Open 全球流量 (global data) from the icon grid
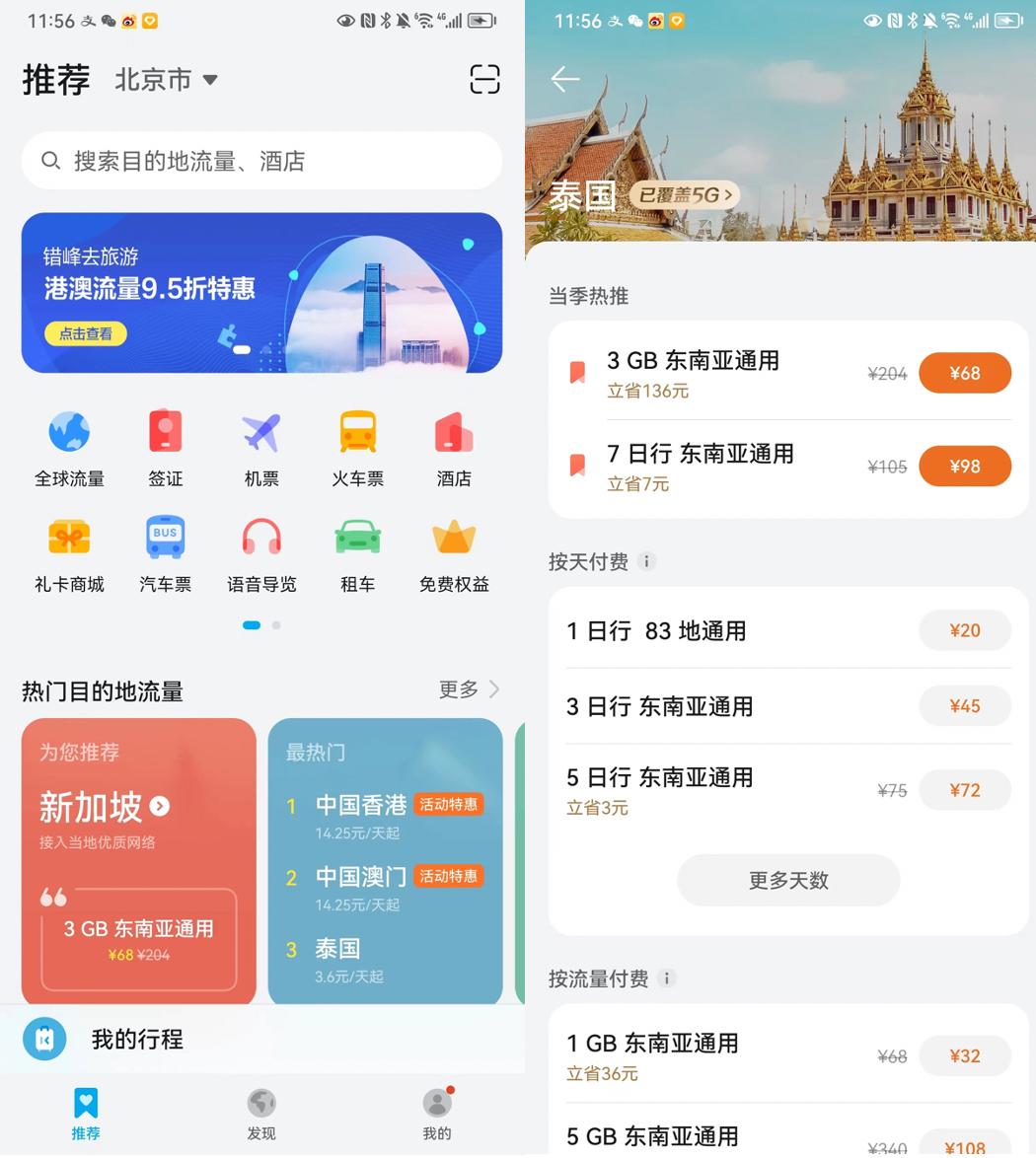The image size is (1036, 1158). coord(69,448)
